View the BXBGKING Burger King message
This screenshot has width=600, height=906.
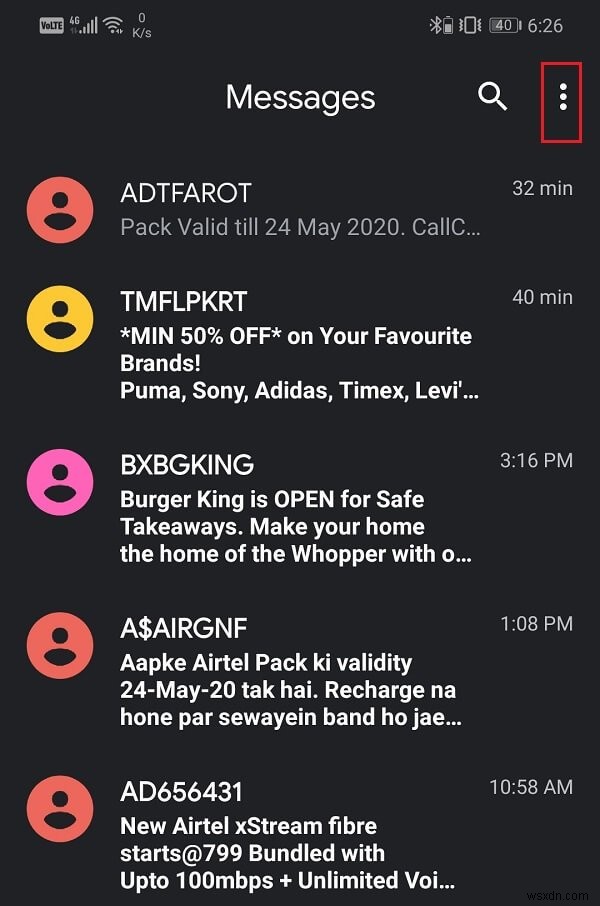(300, 508)
